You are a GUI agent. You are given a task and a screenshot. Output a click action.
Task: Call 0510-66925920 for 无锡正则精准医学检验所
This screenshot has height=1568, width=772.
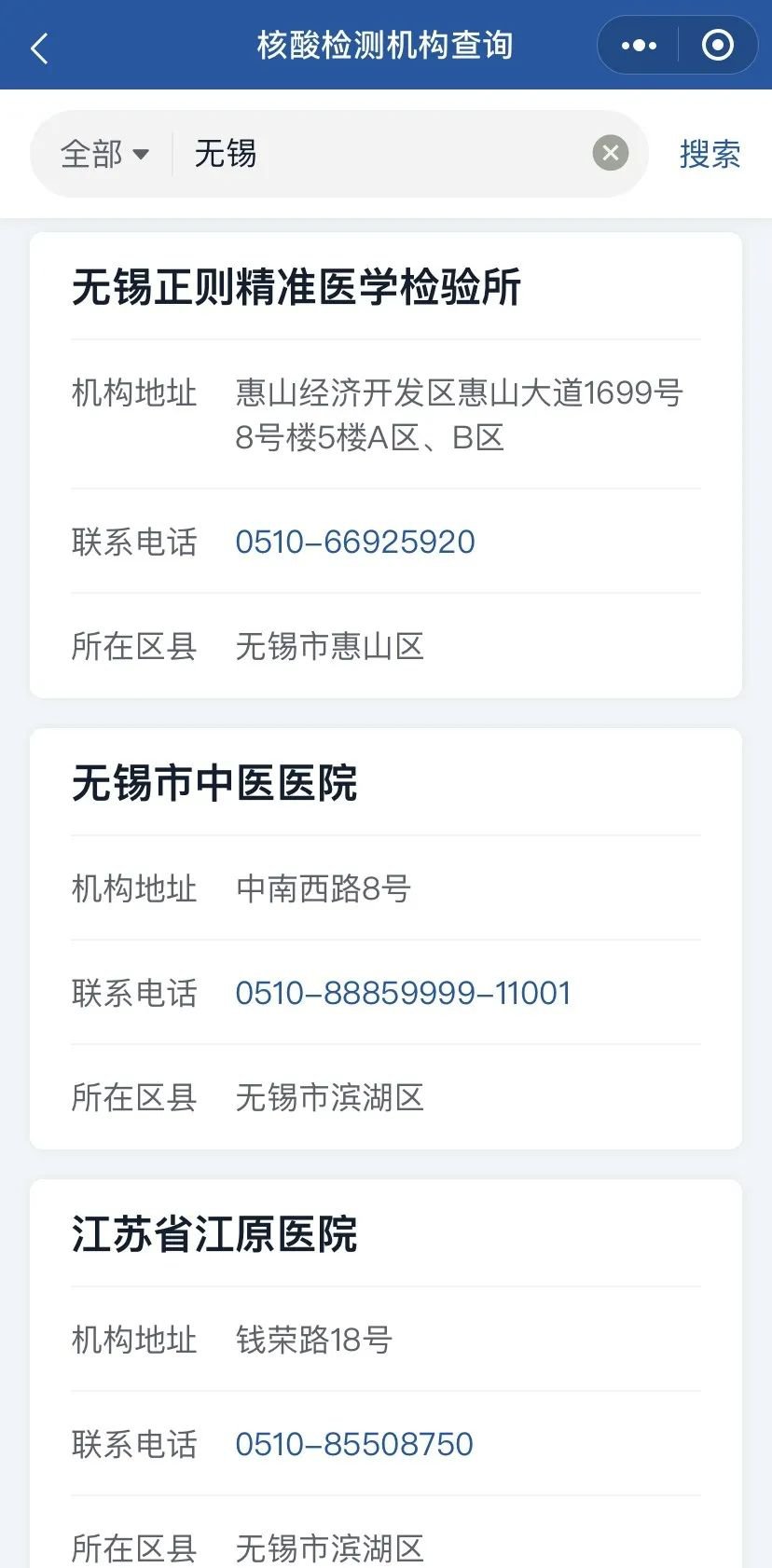point(355,542)
